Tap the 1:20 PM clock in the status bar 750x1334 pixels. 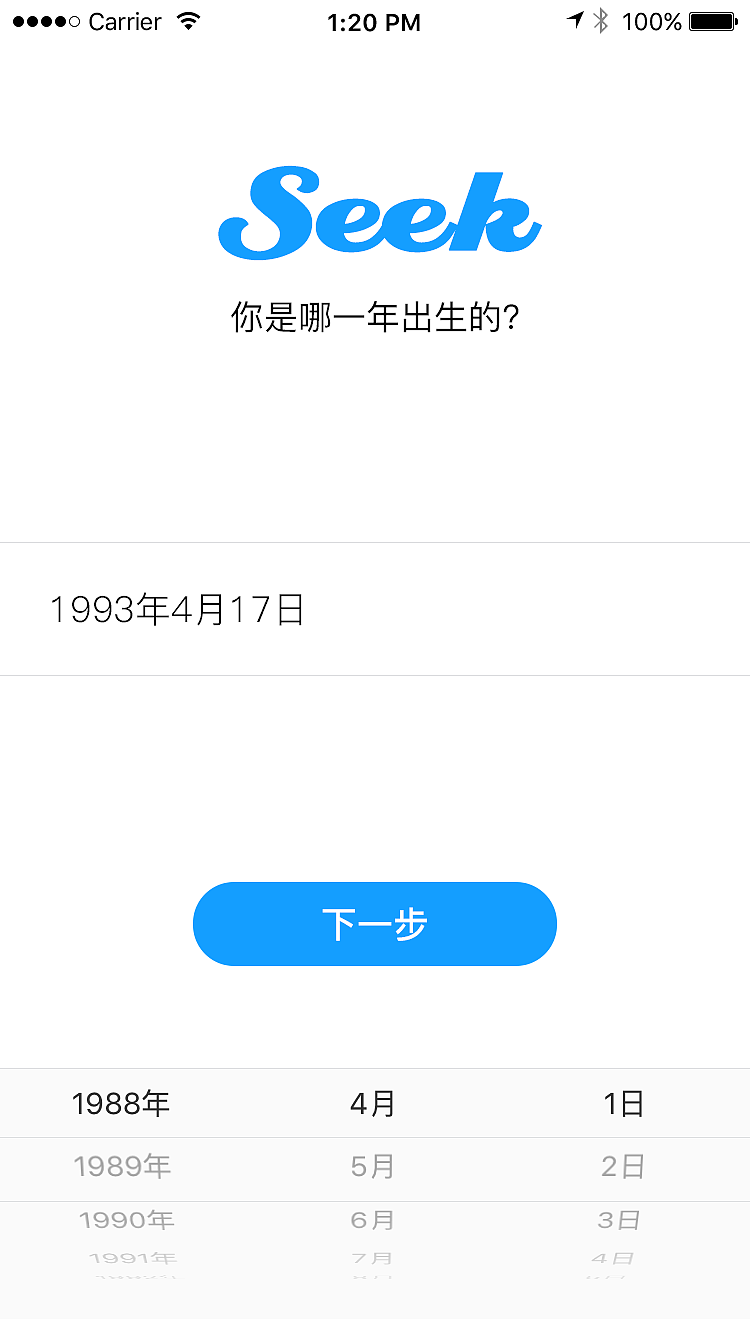(374, 22)
